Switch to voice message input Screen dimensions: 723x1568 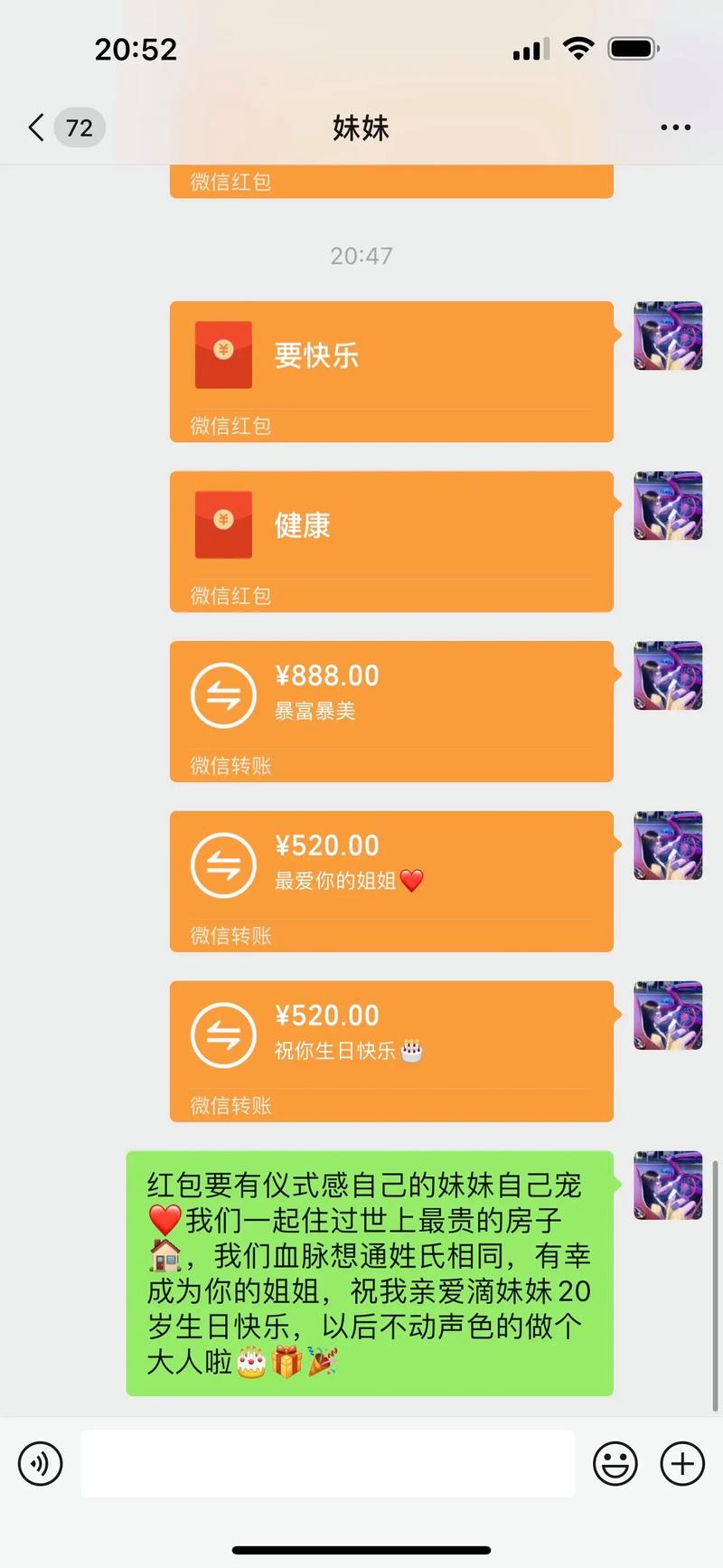(41, 1462)
